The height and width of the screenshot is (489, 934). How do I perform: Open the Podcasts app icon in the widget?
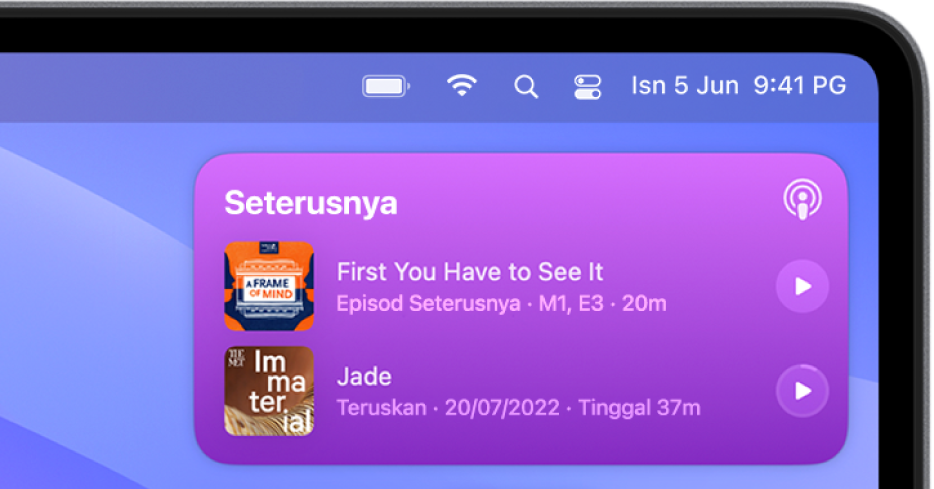click(x=802, y=200)
